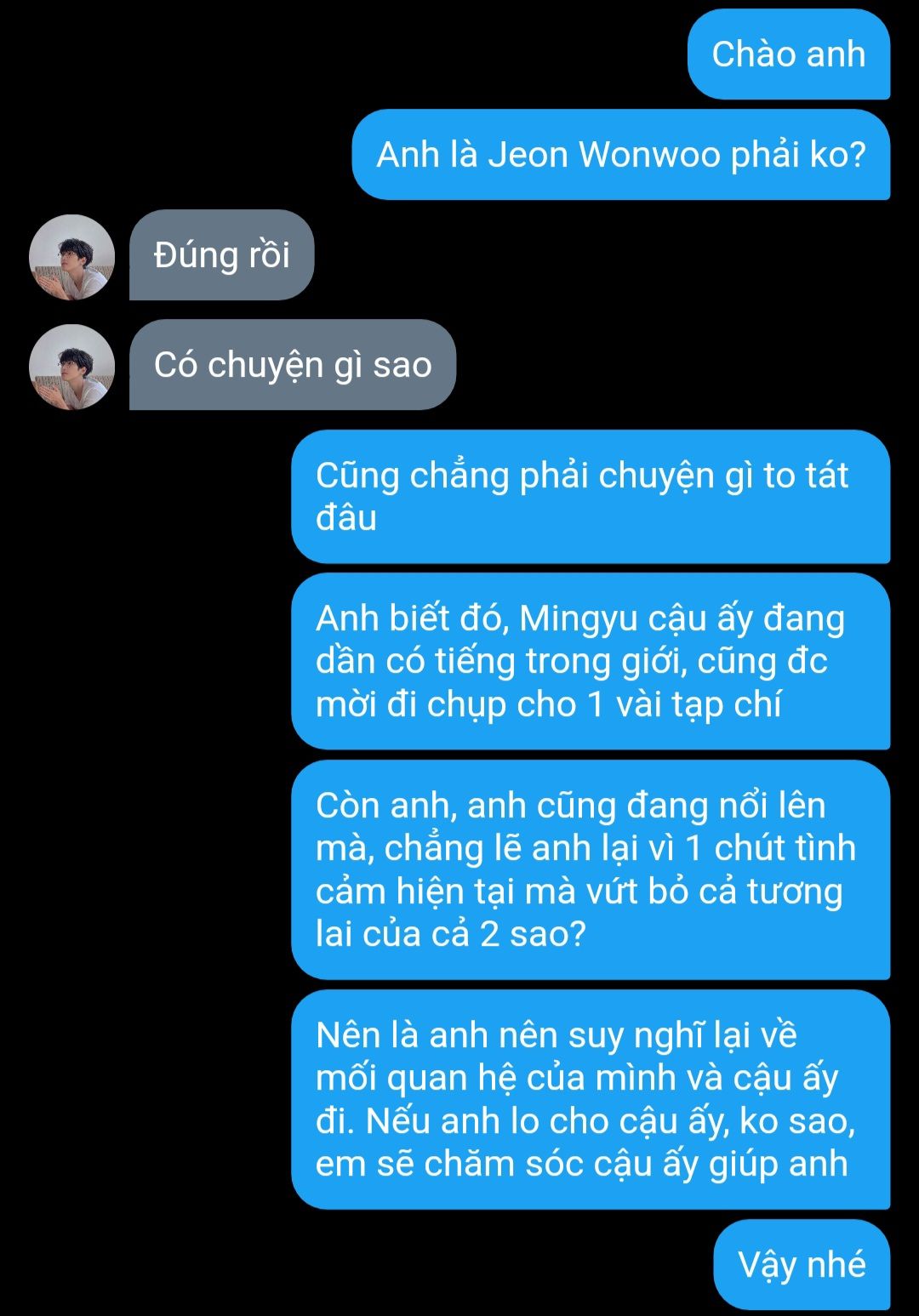This screenshot has width=919, height=1316.
Task: Open sender's avatar beside "Đúng rồi" message
Action: click(x=71, y=257)
